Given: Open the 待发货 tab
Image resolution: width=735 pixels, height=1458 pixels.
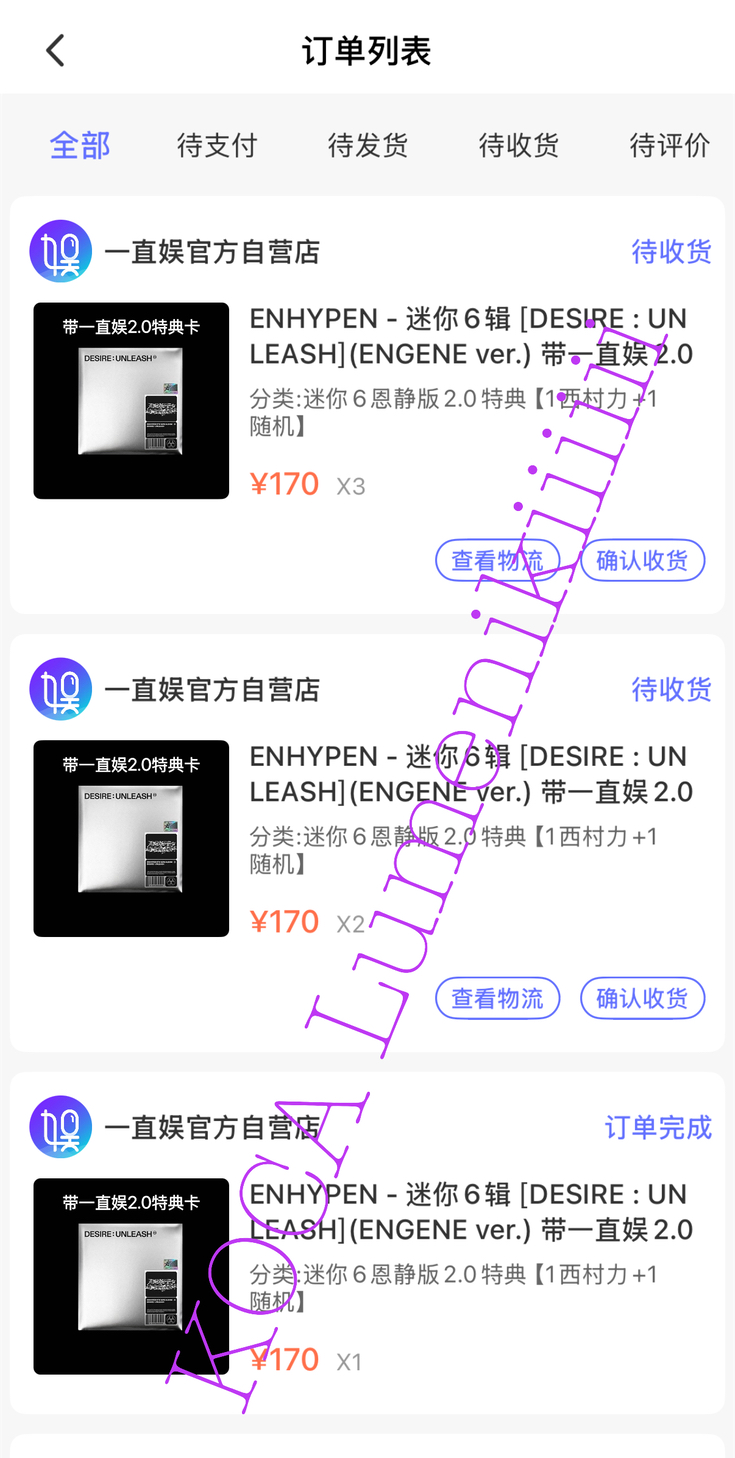Looking at the screenshot, I should click(x=367, y=145).
